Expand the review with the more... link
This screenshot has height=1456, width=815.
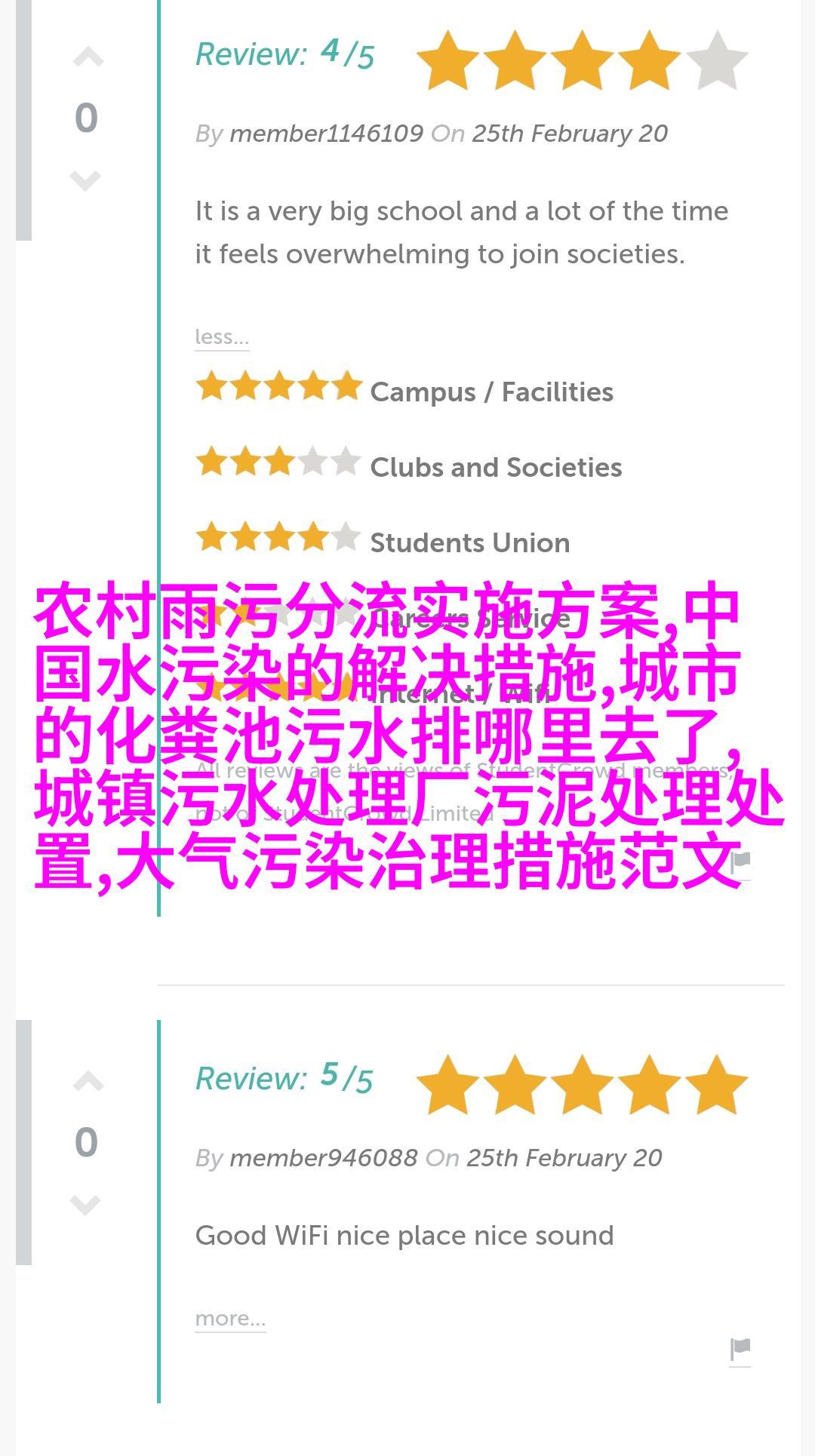coord(230,1318)
